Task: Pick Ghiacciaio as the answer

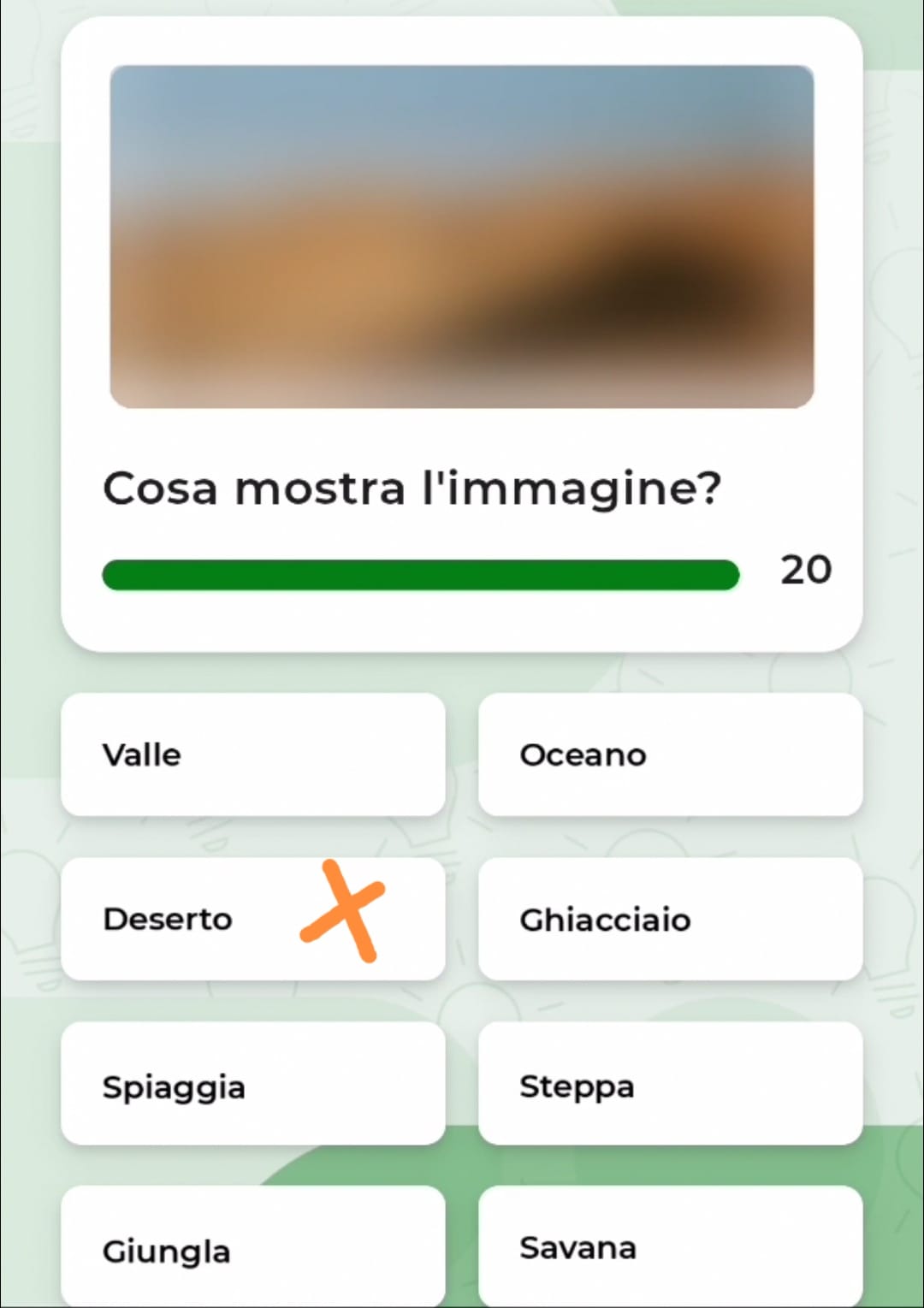Action: point(670,919)
